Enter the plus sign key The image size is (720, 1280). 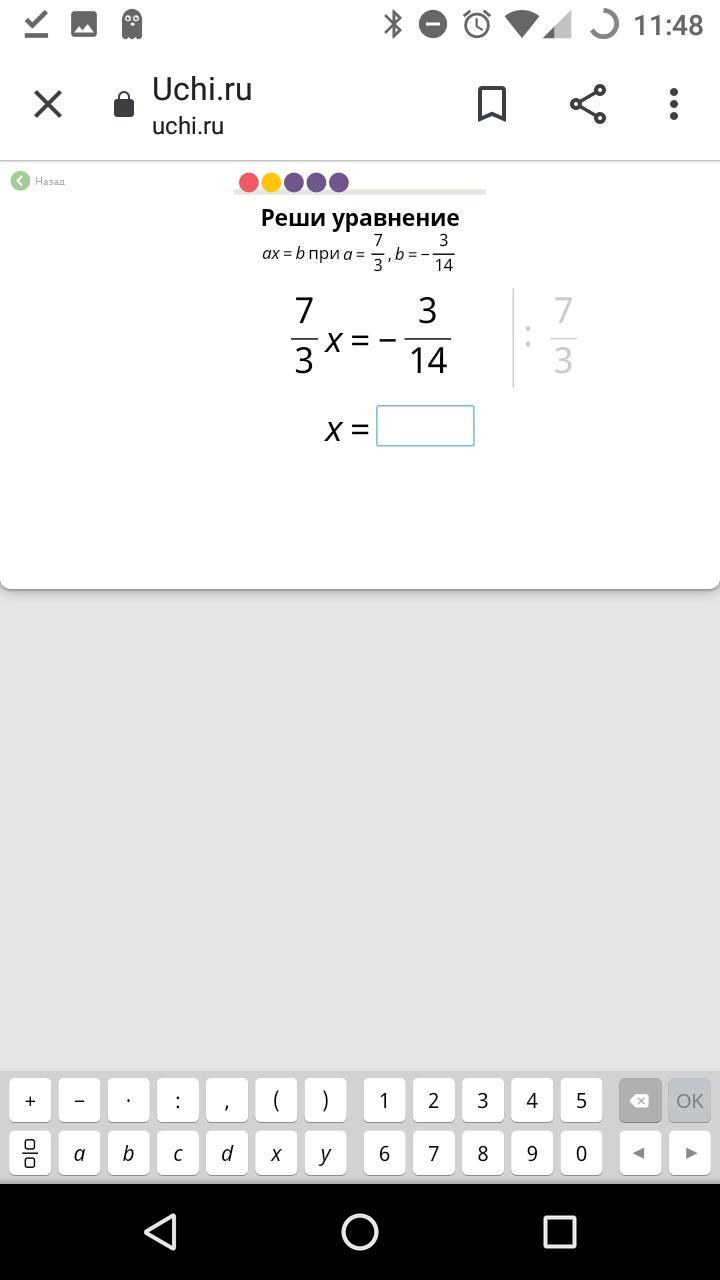click(x=30, y=1101)
